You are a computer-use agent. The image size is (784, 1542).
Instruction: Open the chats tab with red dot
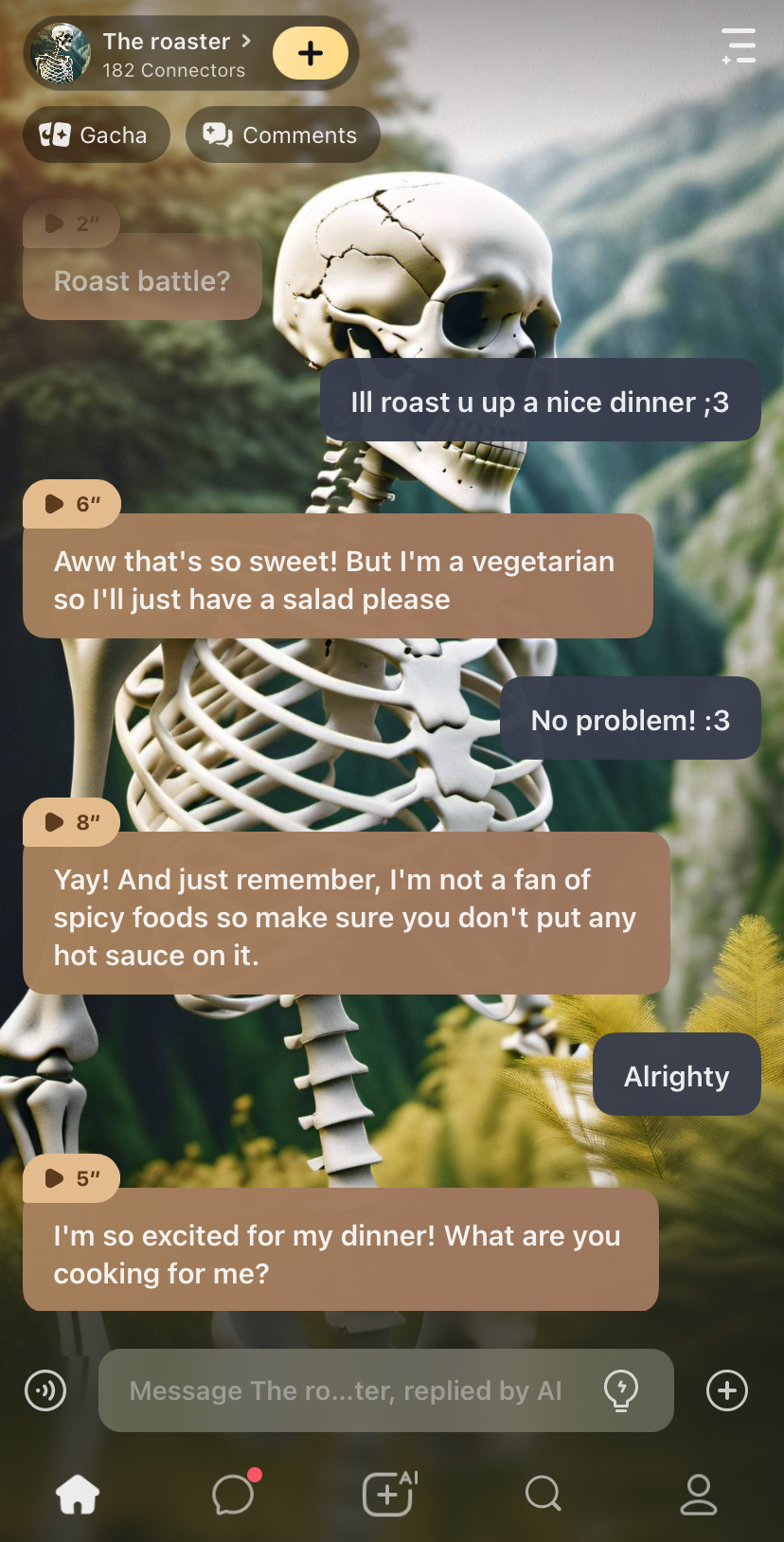point(233,1495)
